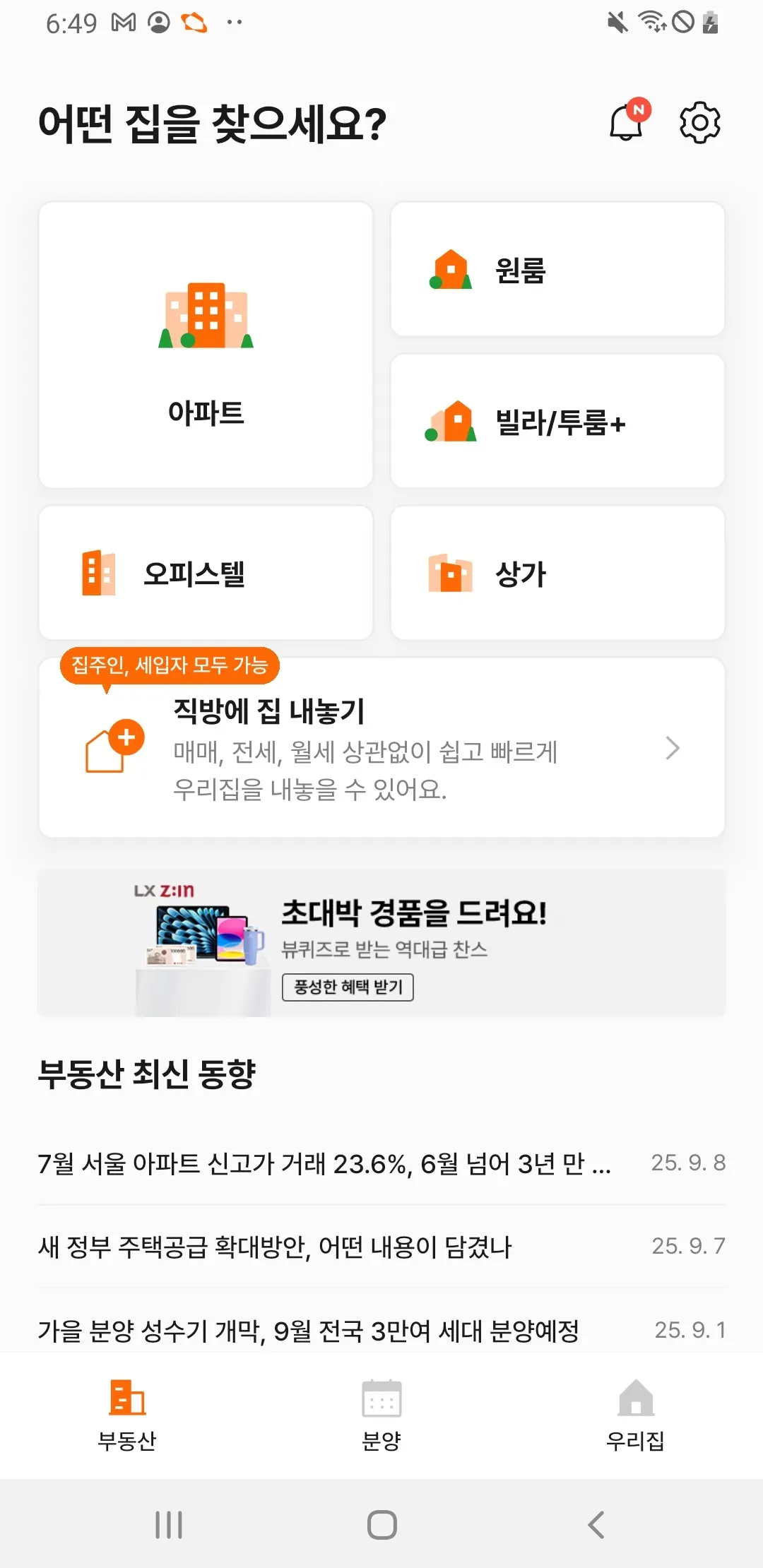The height and width of the screenshot is (1568, 763).
Task: Select the 부동산 tab
Action: coord(127,1414)
